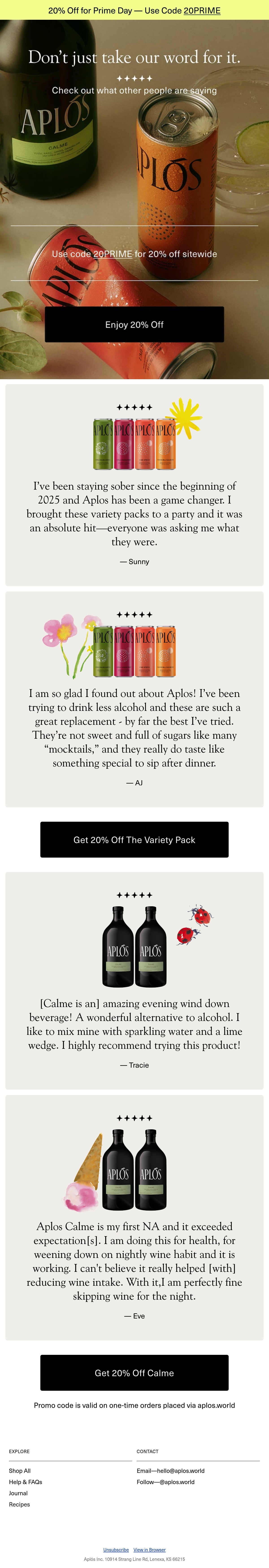Open the Shop All link
269x1568 pixels.
click(x=20, y=1471)
